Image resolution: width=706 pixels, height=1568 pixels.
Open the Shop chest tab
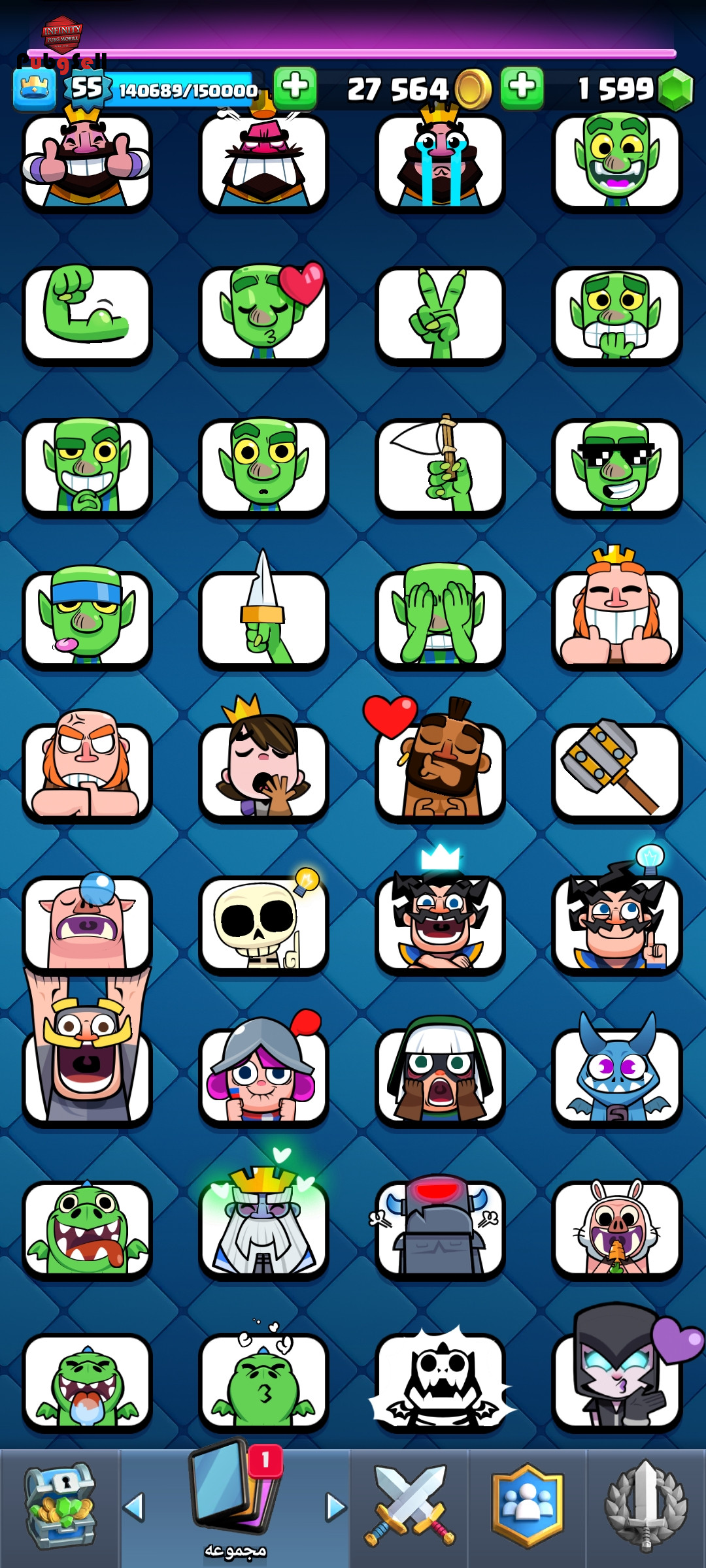click(59, 1508)
